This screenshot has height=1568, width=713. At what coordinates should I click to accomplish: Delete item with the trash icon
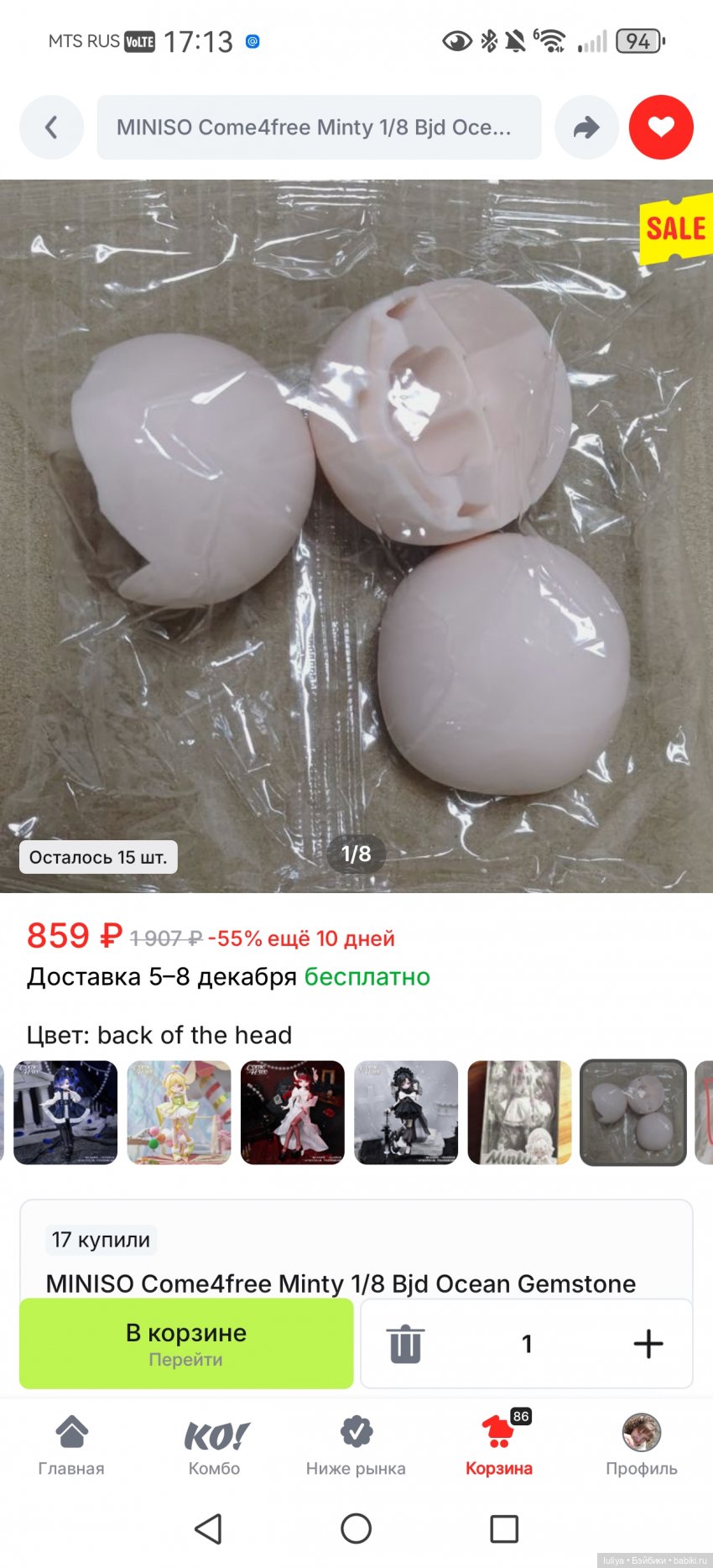pyautogui.click(x=405, y=1344)
